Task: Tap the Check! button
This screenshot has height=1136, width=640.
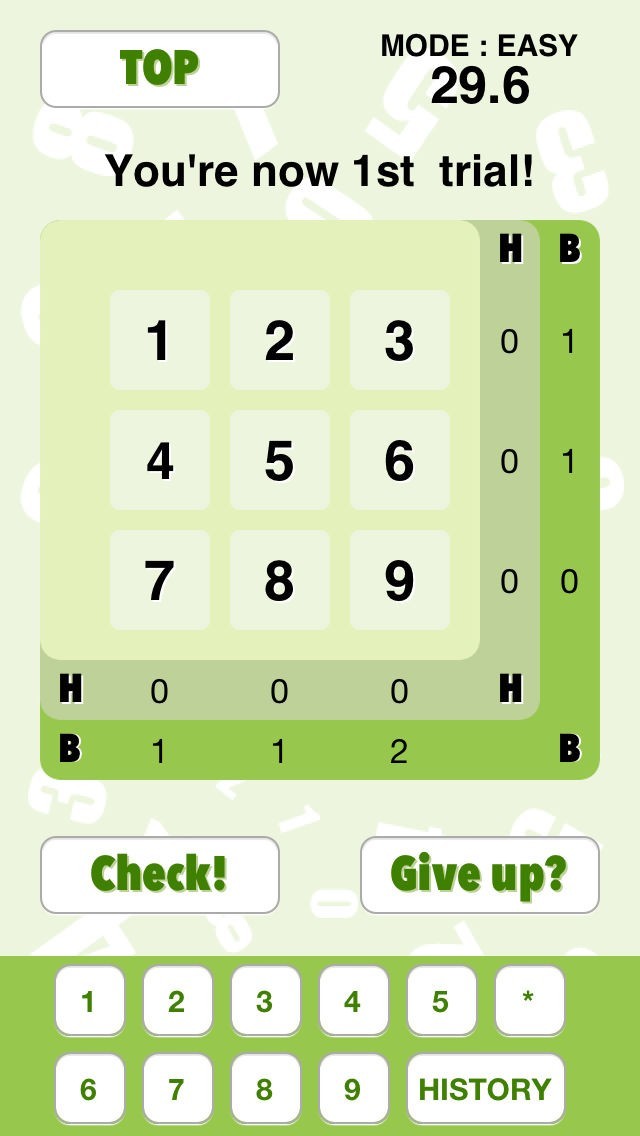Action: 159,875
